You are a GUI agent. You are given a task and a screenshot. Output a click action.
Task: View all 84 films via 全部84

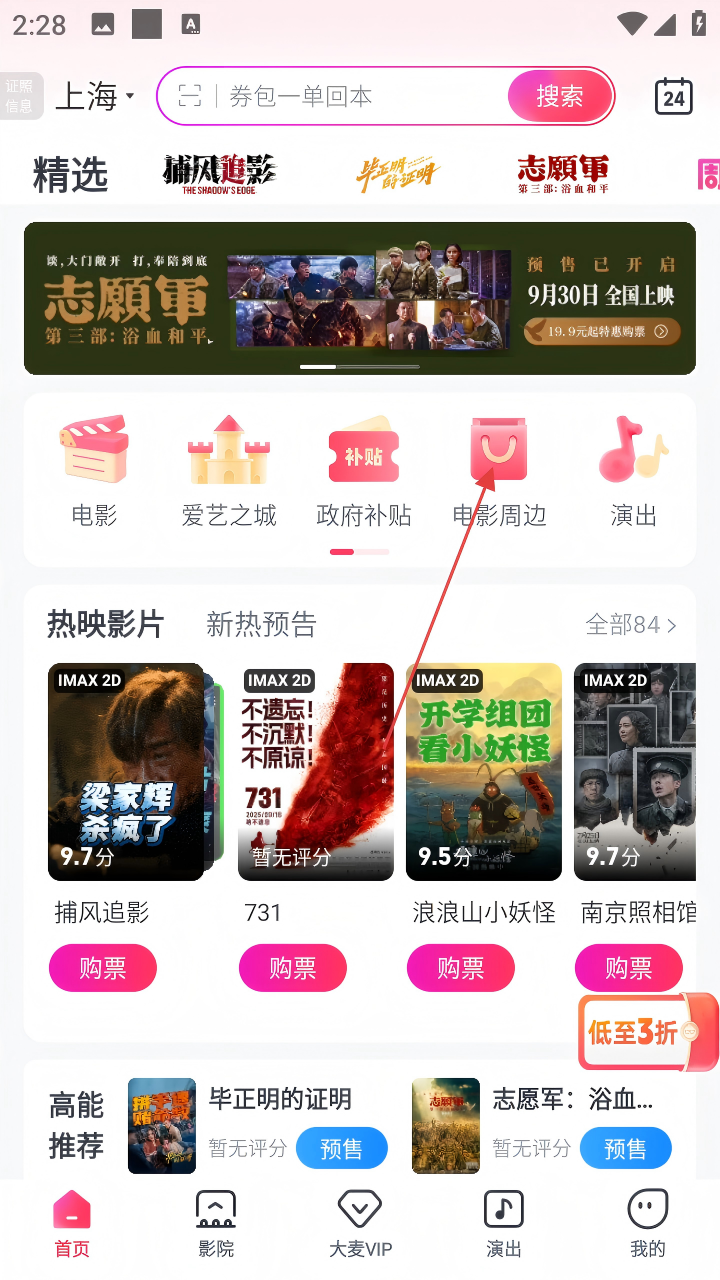tap(630, 625)
